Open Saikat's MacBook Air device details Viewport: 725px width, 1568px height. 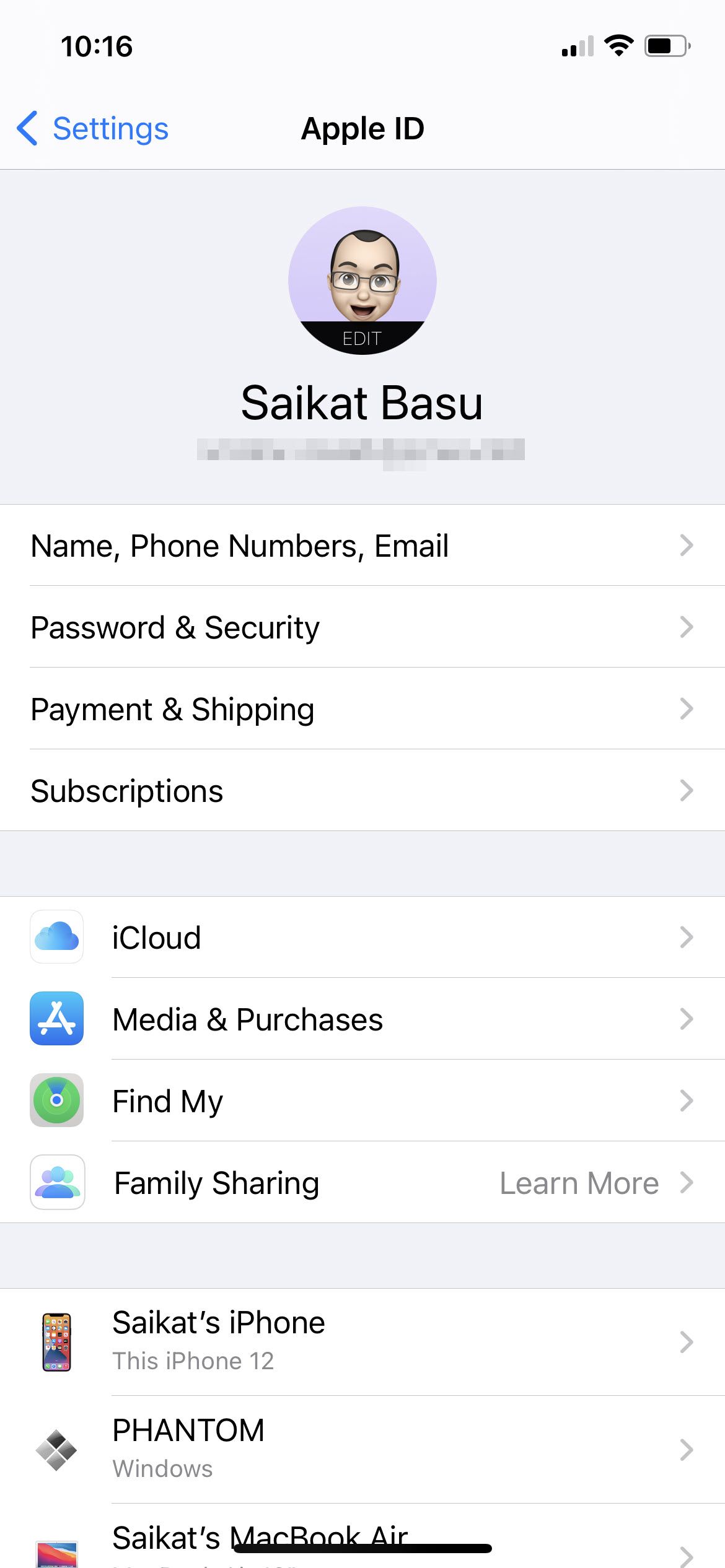[362, 1536]
